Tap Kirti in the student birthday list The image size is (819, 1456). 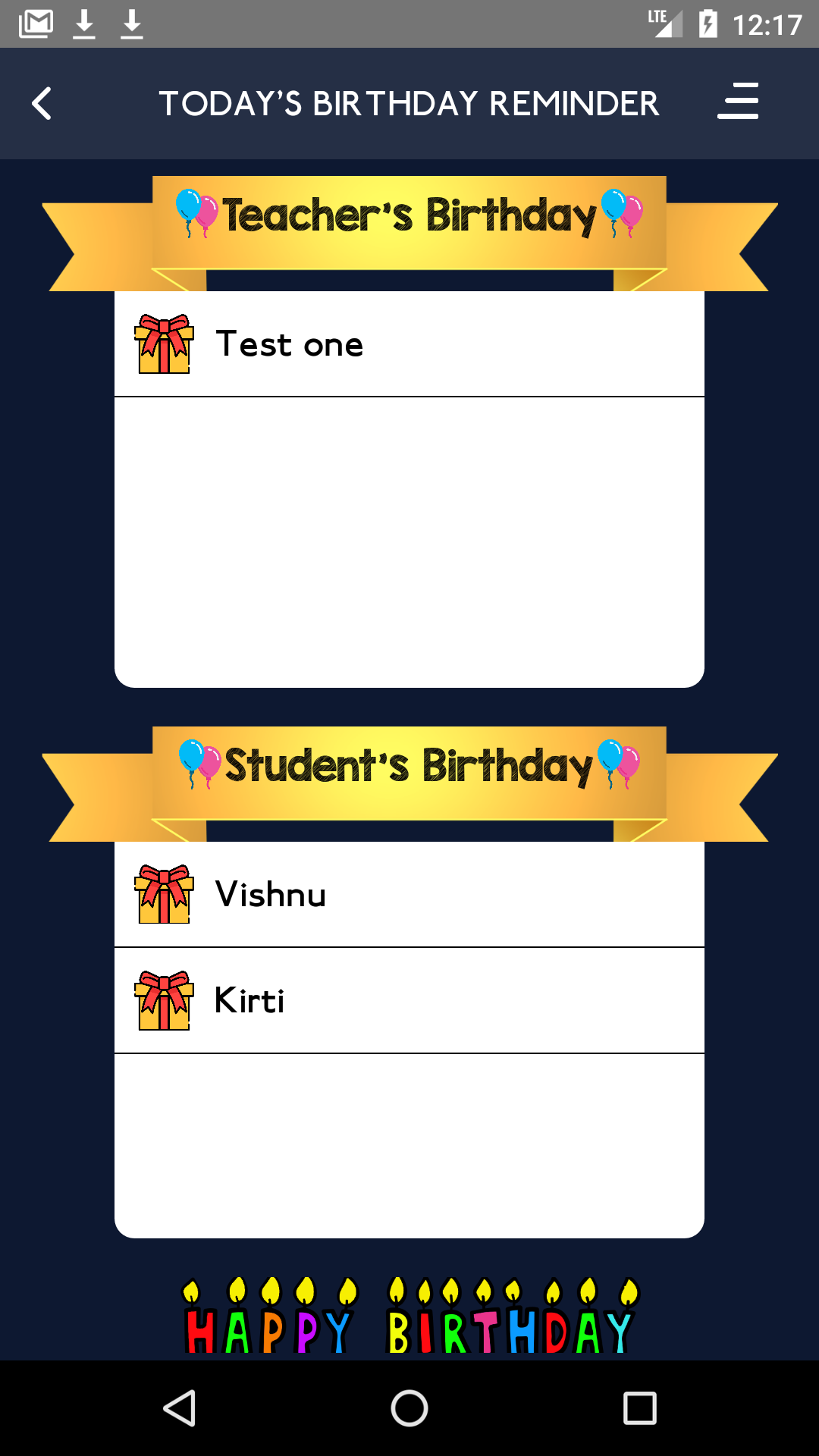tap(409, 1001)
